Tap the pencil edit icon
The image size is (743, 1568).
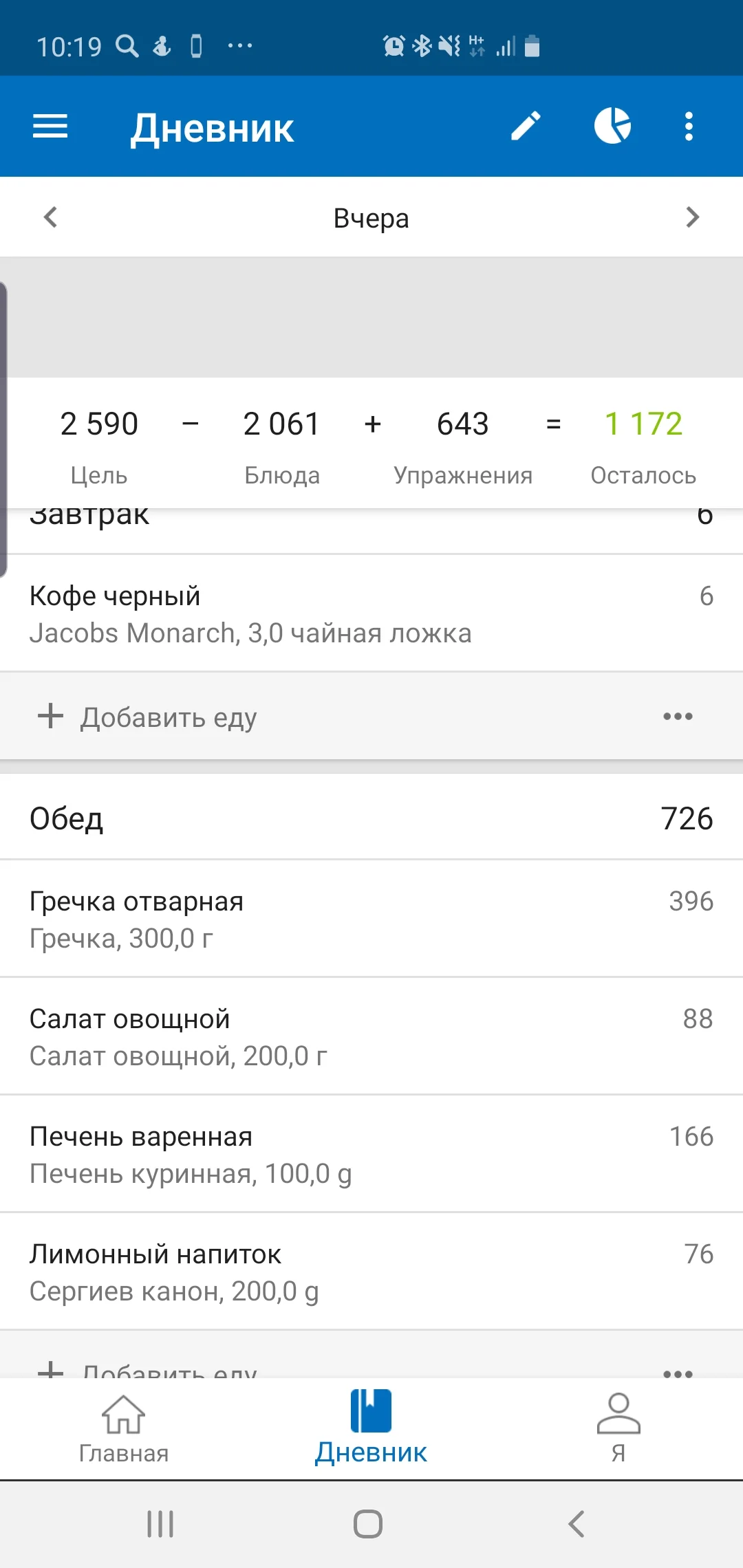[x=526, y=127]
